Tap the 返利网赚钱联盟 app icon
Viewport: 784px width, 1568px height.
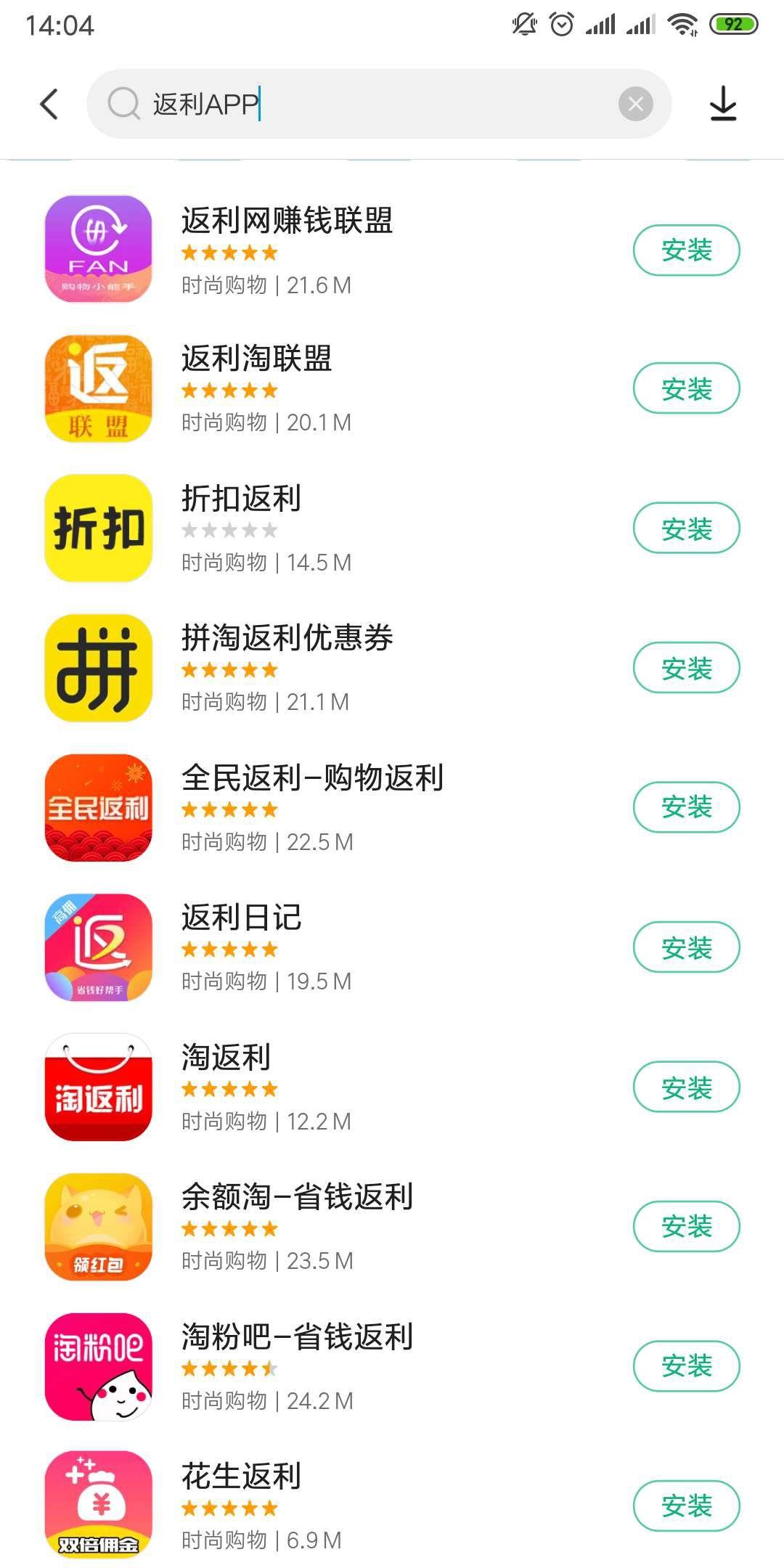tap(99, 250)
